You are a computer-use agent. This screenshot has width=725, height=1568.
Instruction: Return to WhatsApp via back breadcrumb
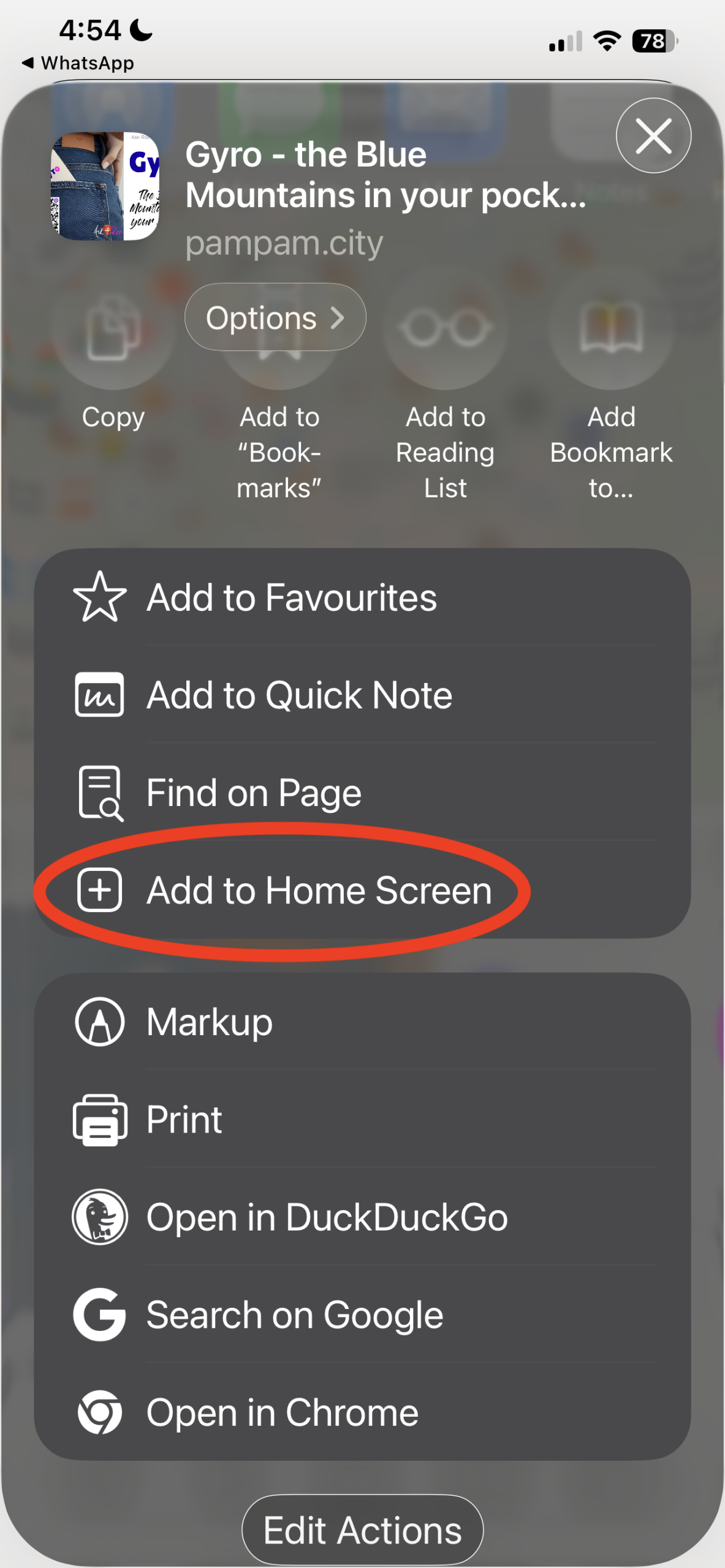point(78,63)
